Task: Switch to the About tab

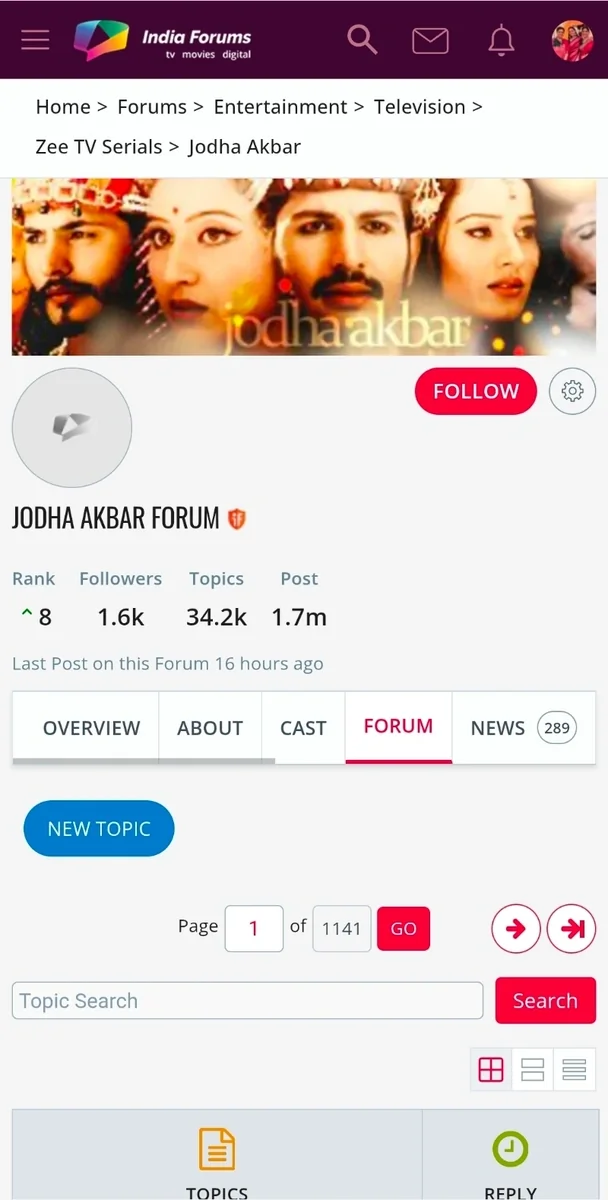Action: (x=210, y=728)
